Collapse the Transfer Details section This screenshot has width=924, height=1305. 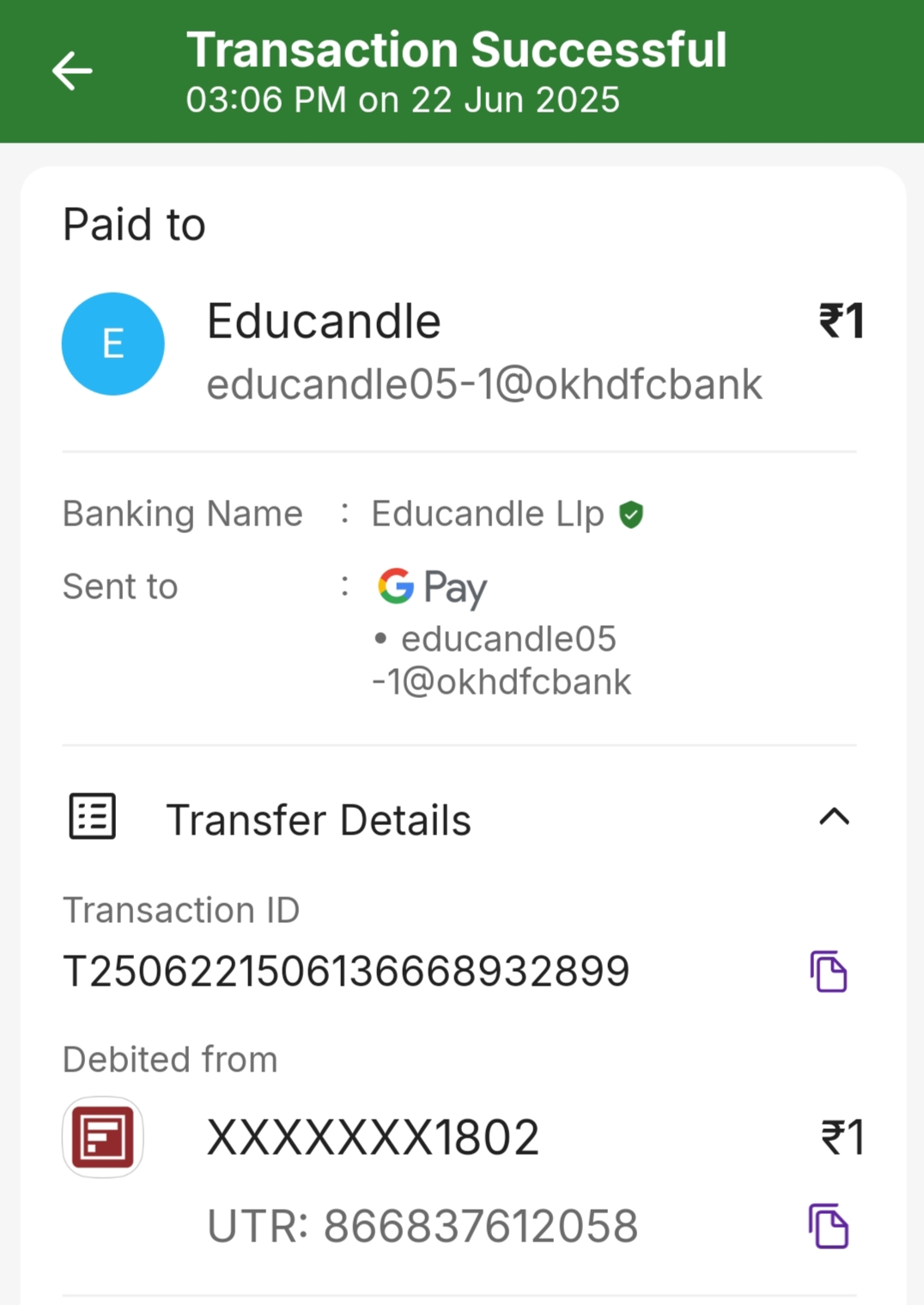[x=834, y=817]
